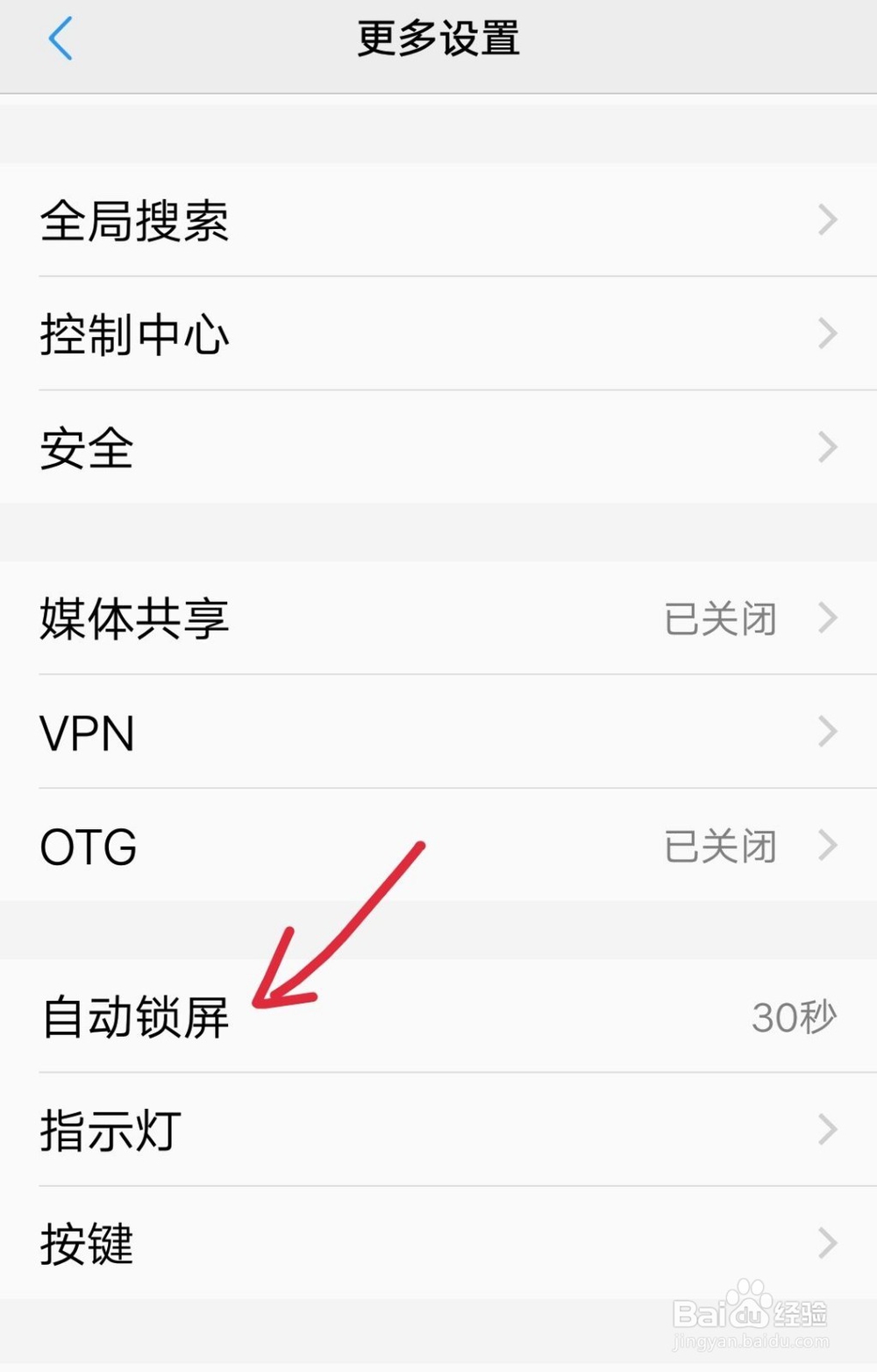
Task: Expand the chevron next to 全局搜索
Action: point(827,222)
